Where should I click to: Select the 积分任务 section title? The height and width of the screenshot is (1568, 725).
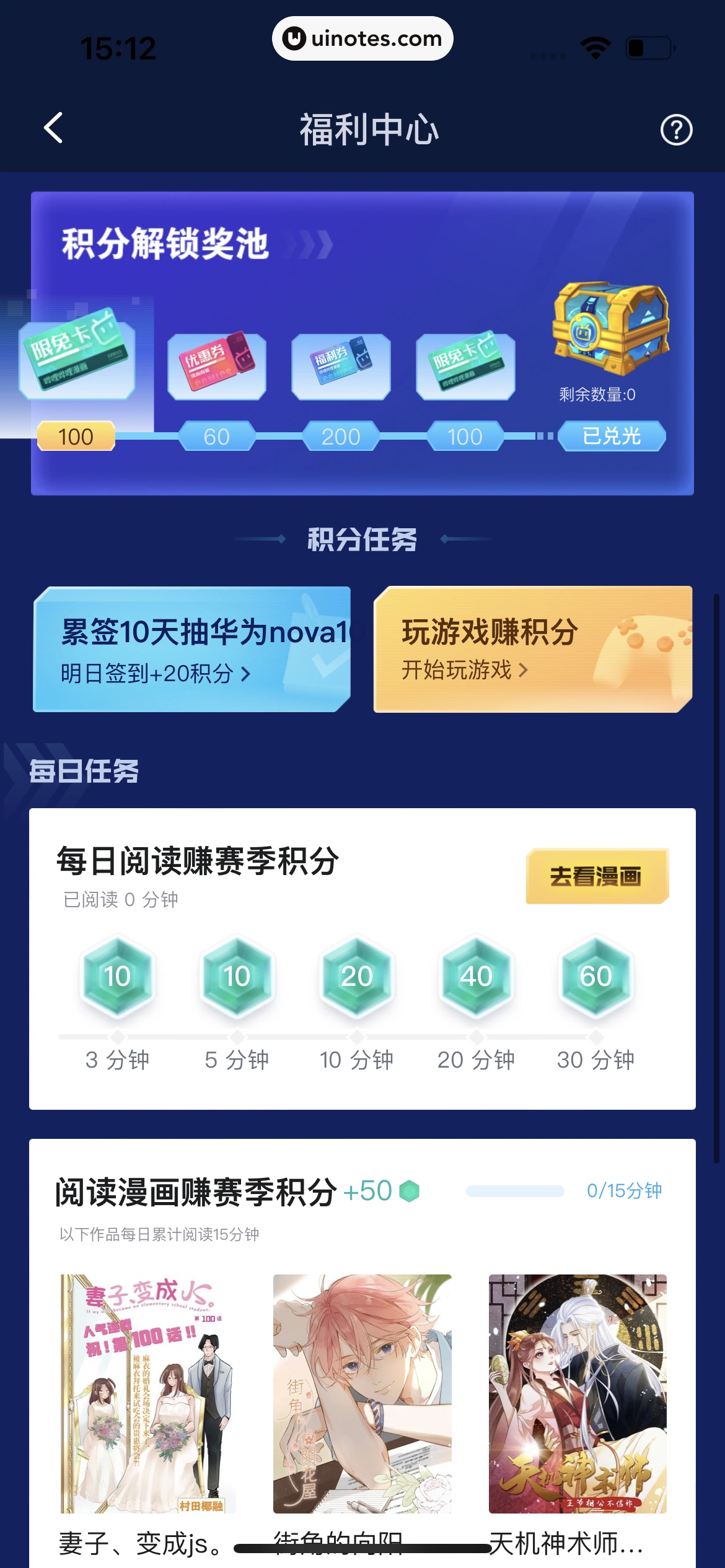(x=361, y=539)
